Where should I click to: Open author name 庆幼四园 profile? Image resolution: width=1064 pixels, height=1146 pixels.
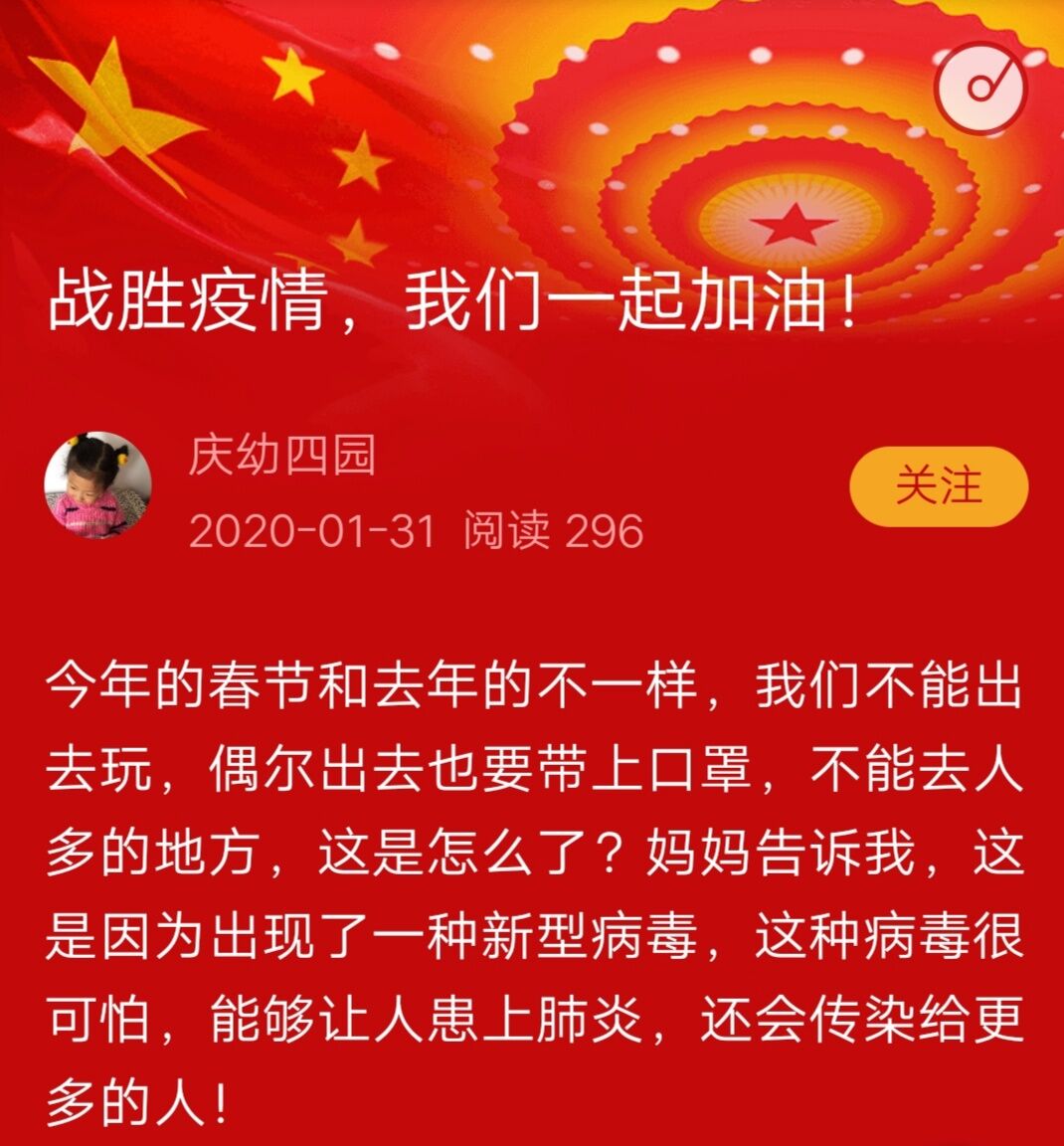coord(282,456)
